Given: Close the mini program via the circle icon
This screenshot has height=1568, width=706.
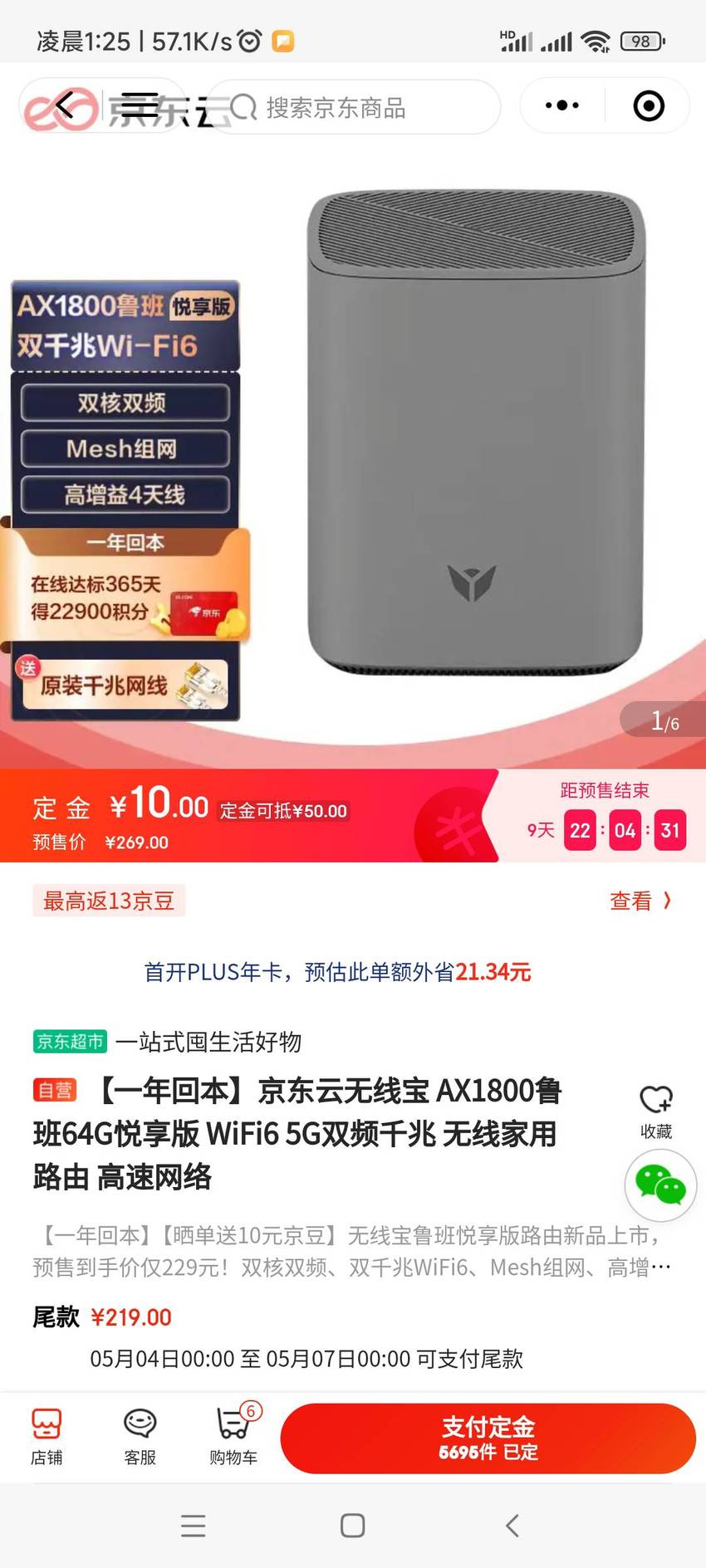Looking at the screenshot, I should tap(649, 105).
